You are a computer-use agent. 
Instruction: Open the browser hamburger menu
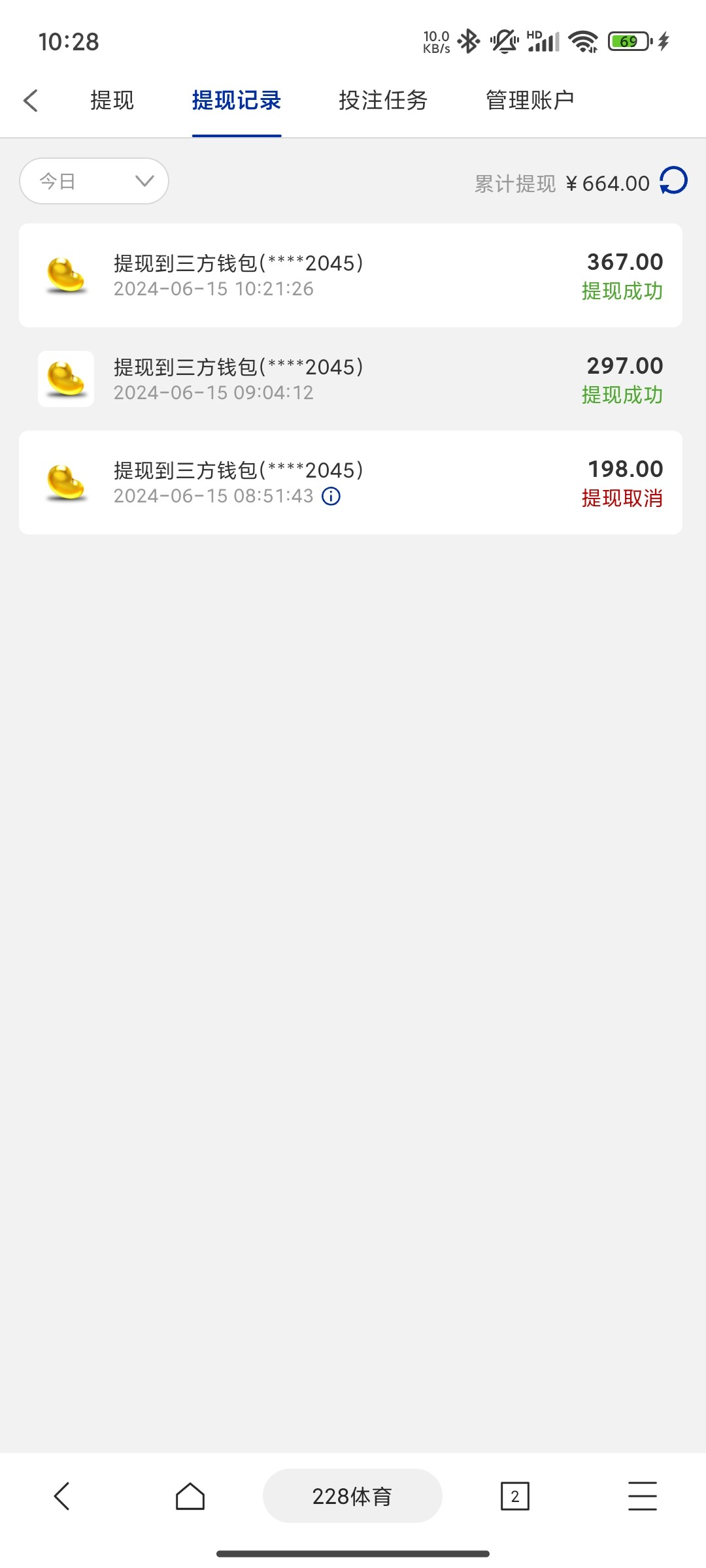[642, 1496]
